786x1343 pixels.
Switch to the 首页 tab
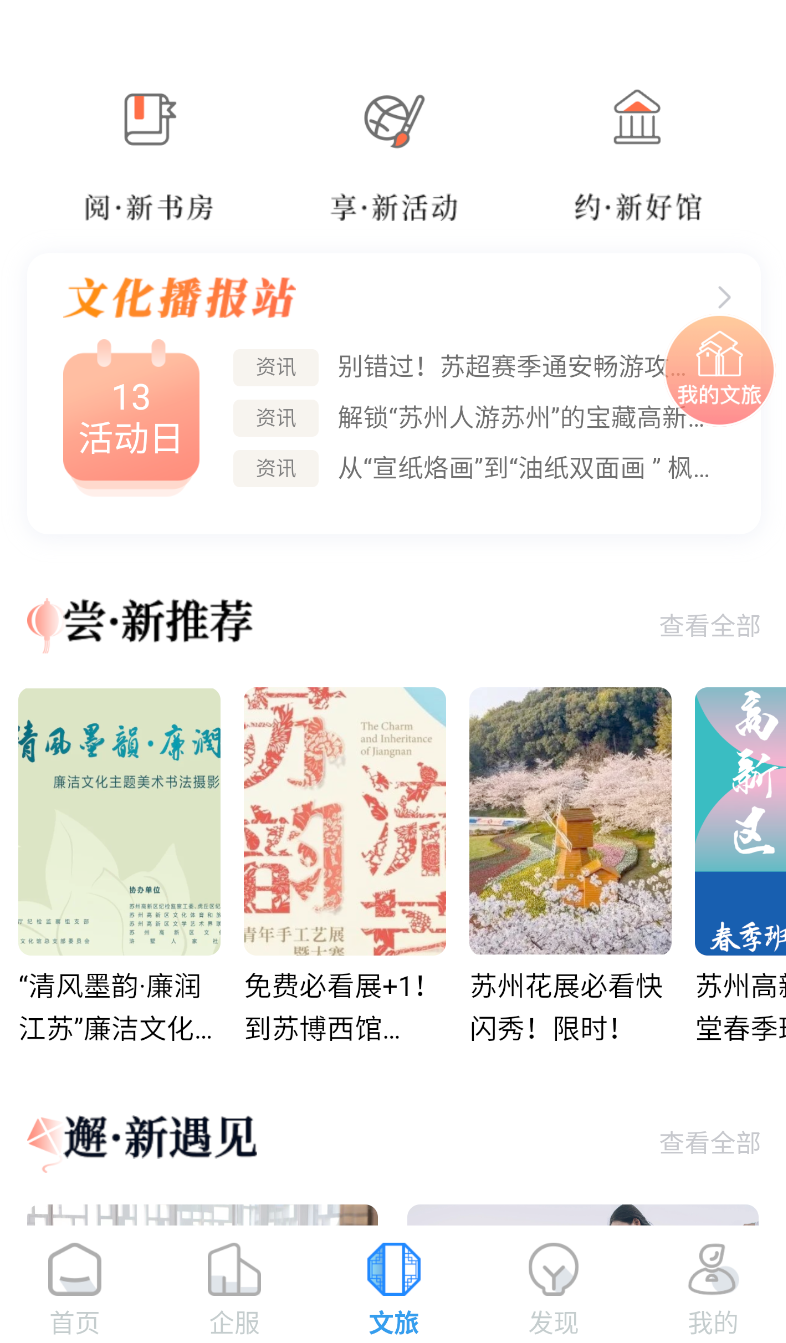[75, 1289]
